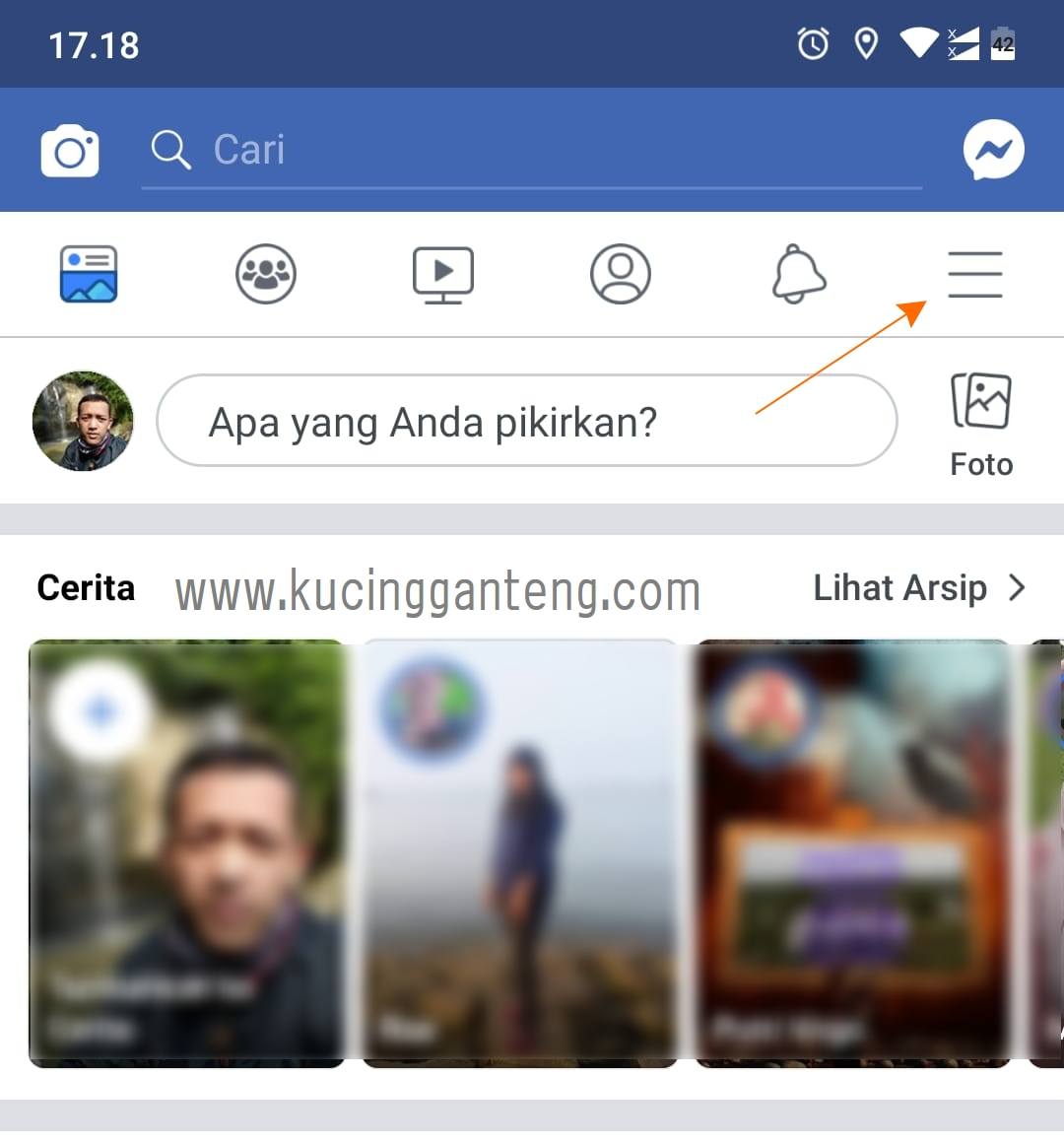1064x1144 pixels.
Task: View your notifications bell
Action: tap(798, 274)
